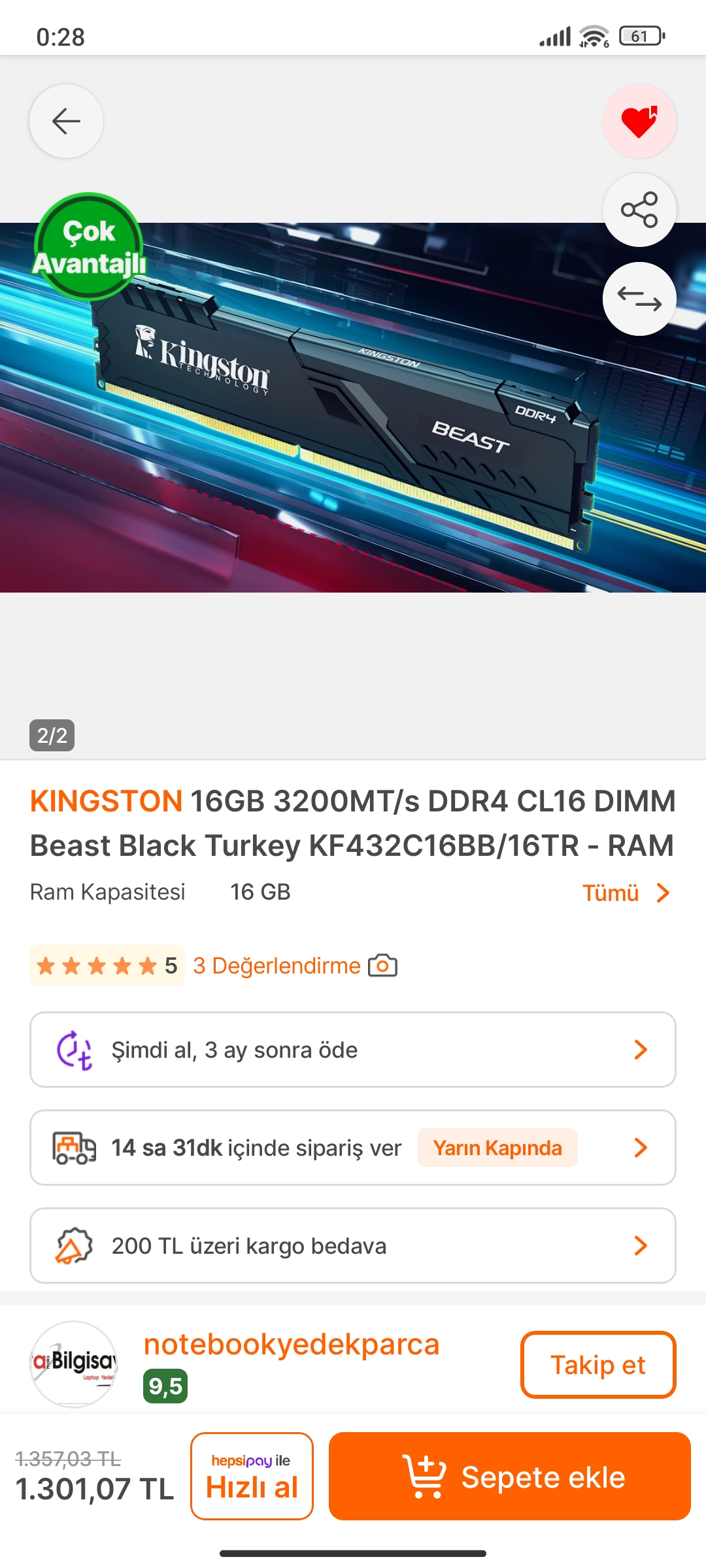Viewport: 706px width, 1568px height.
Task: Follow the seller with Takip et
Action: coord(598,1365)
